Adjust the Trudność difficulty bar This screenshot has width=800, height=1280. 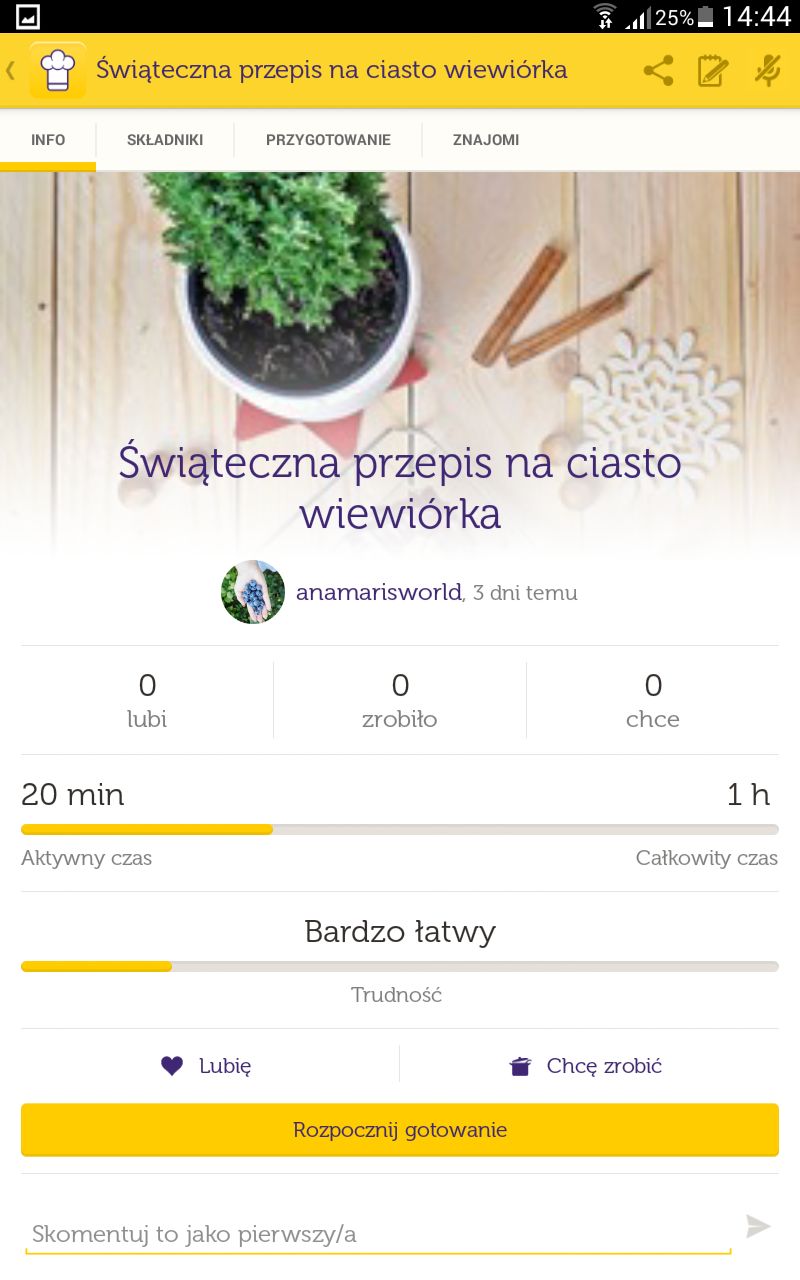pos(400,966)
